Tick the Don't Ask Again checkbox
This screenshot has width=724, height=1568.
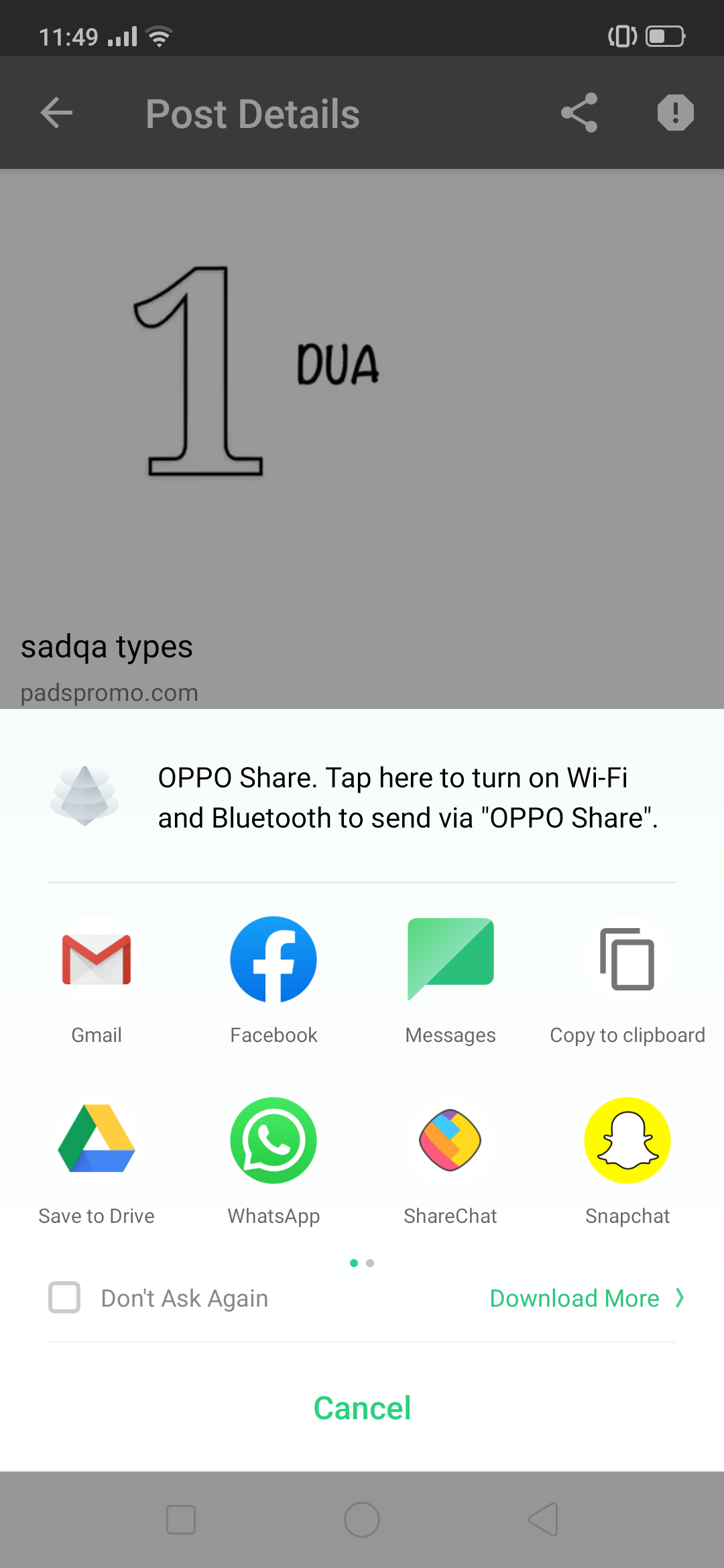point(64,1298)
